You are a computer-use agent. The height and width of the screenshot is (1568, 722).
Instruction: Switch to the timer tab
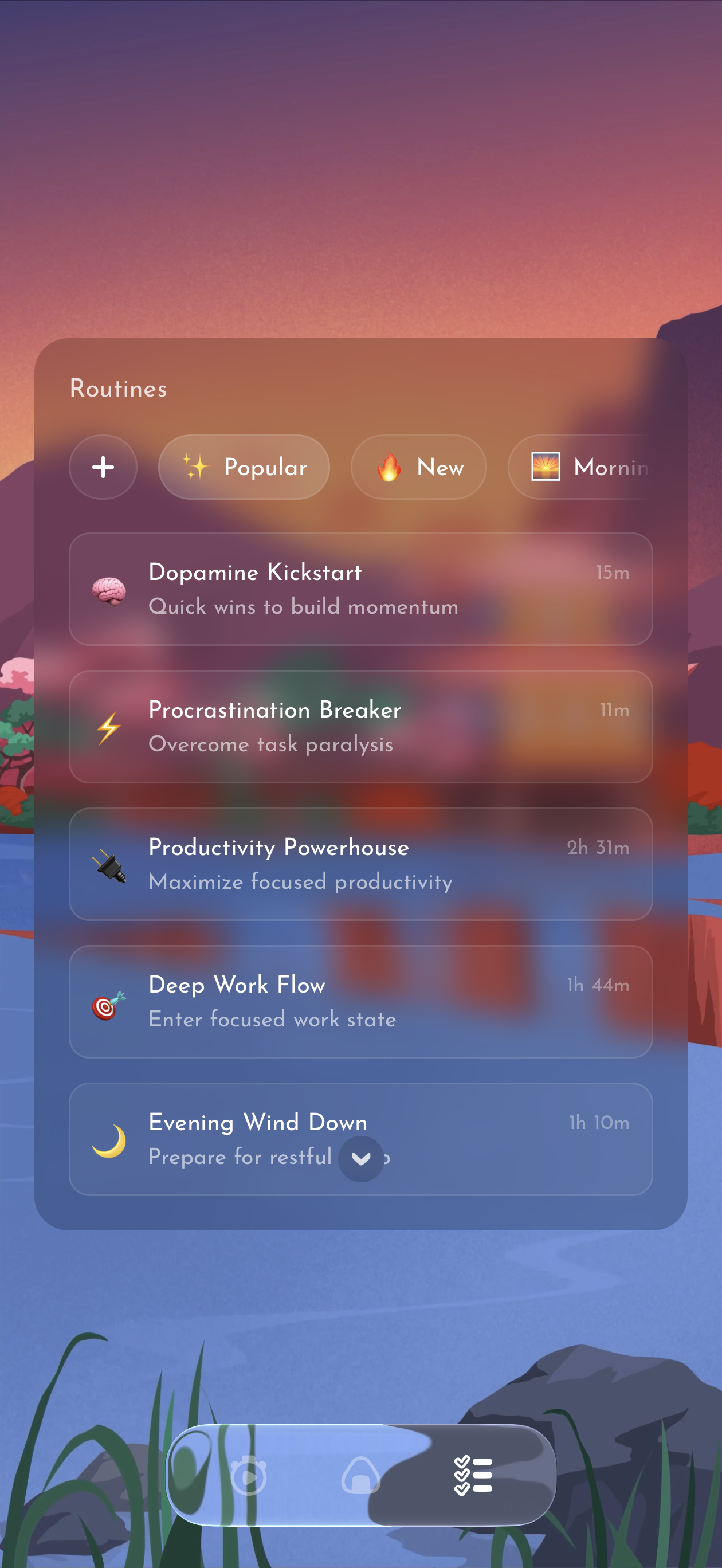248,1476
